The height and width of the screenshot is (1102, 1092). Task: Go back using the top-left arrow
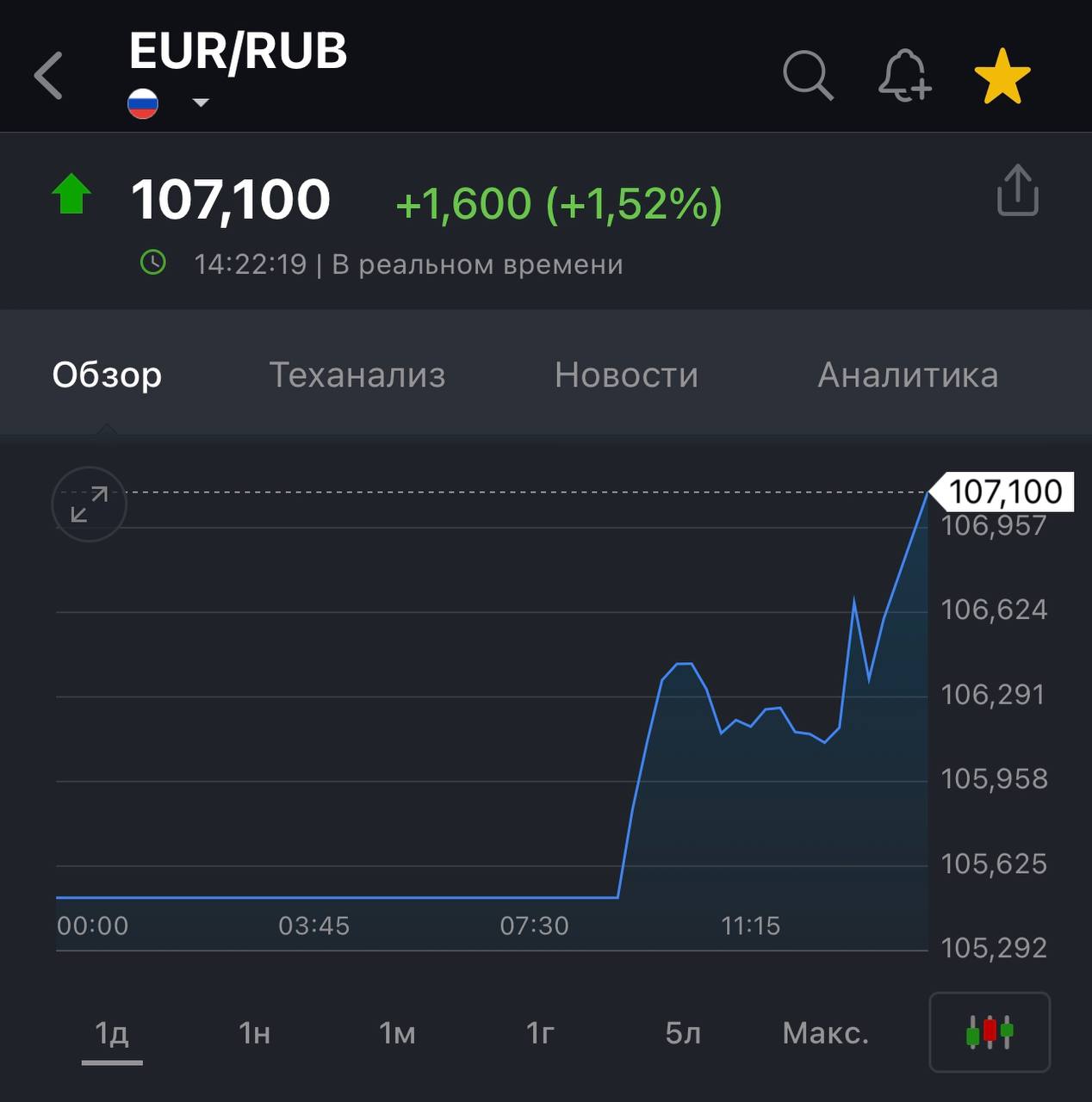[x=49, y=76]
